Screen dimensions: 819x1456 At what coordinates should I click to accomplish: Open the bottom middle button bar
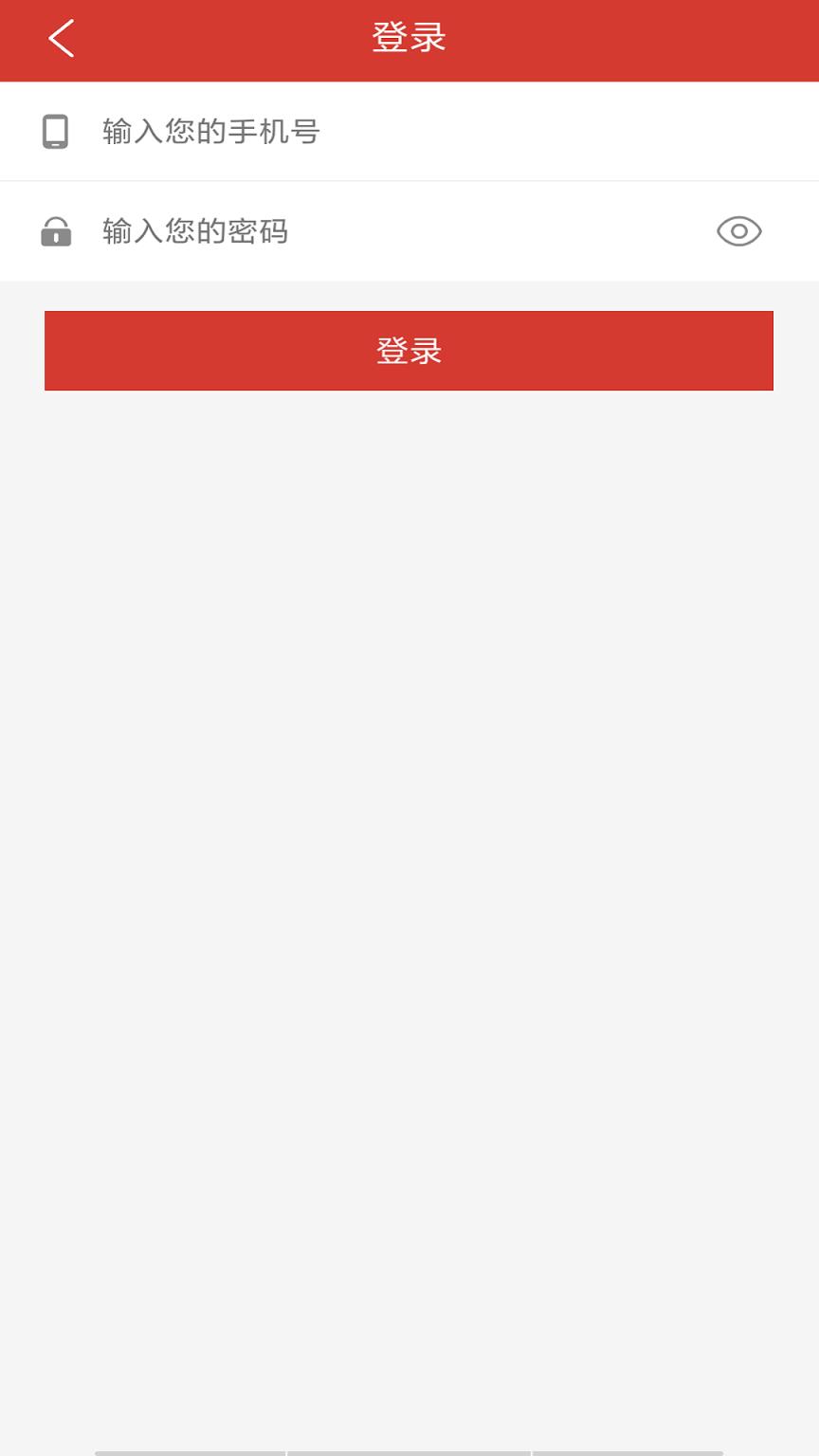click(x=409, y=1450)
